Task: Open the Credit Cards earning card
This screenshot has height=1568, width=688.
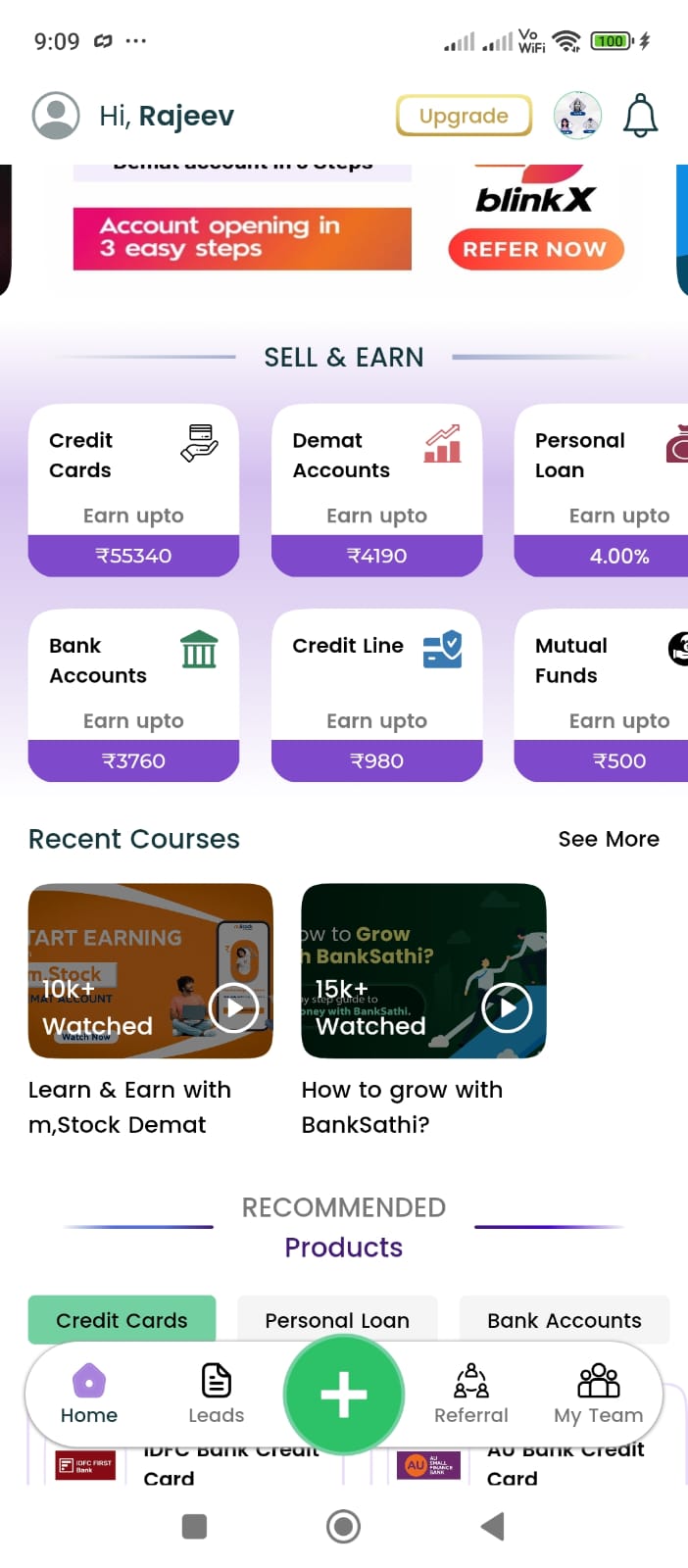Action: coord(133,489)
